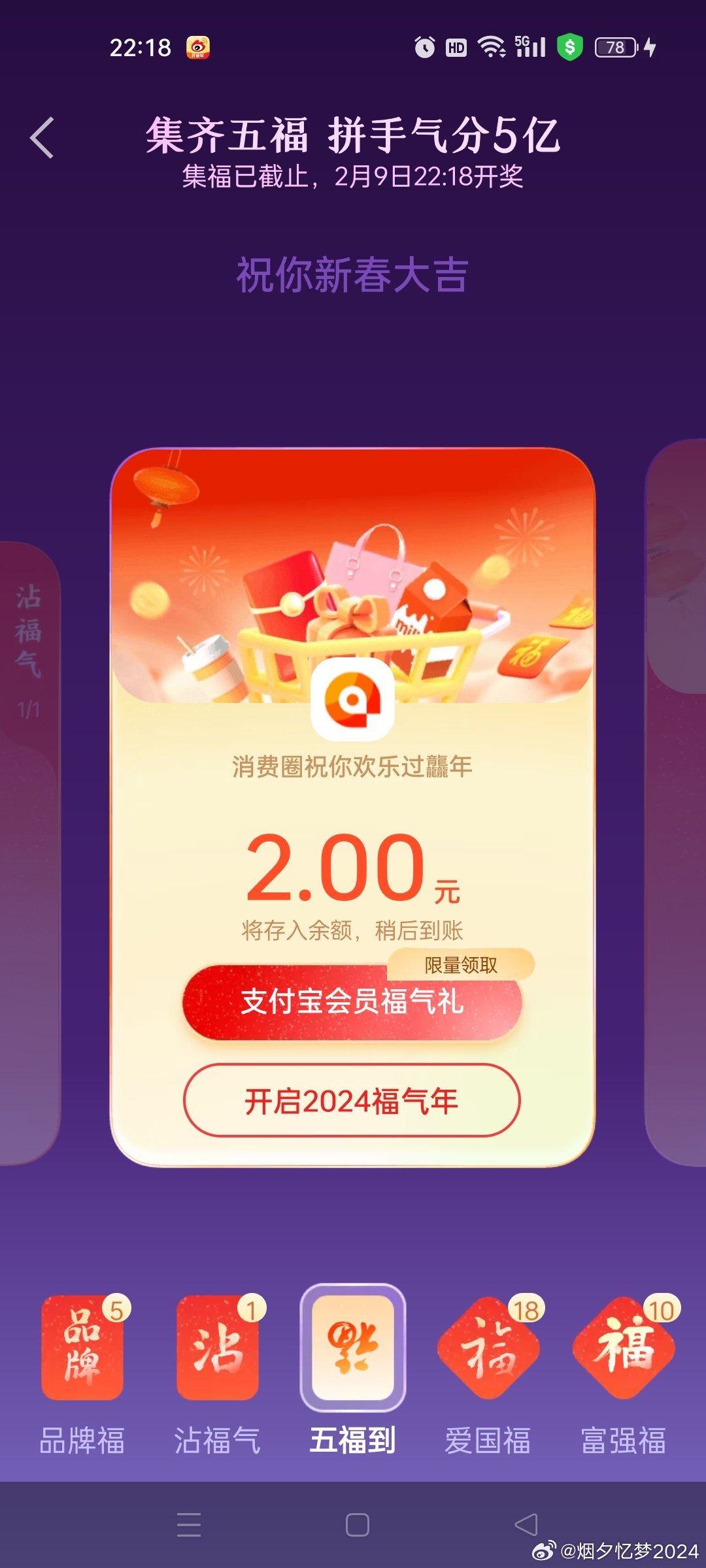The height and width of the screenshot is (1568, 706).
Task: Tap the 开启2024福气年 button
Action: point(352,1101)
